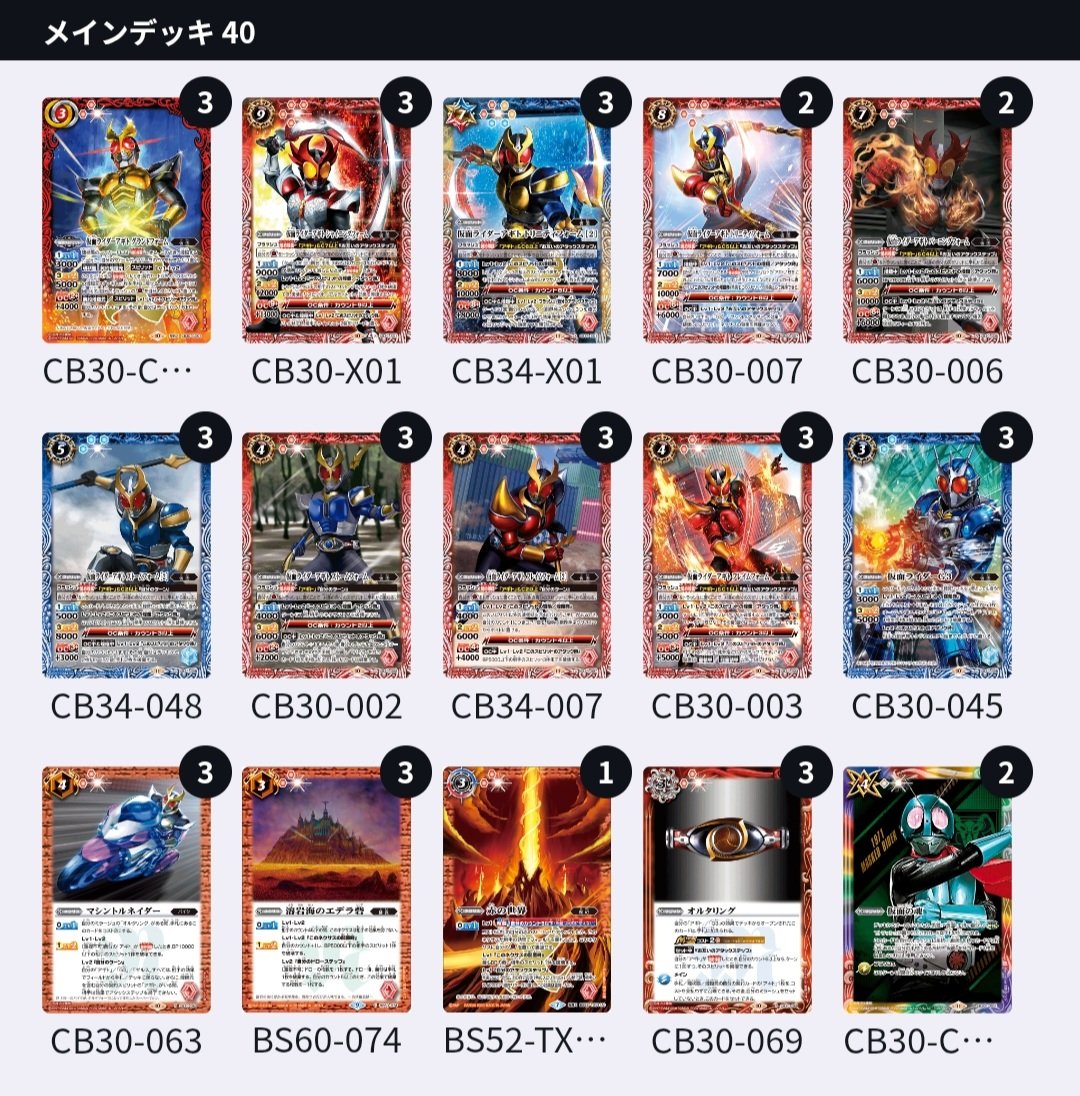Screen dimensions: 1080x1096
Task: View the BS60-074 nexus card
Action: click(326, 890)
